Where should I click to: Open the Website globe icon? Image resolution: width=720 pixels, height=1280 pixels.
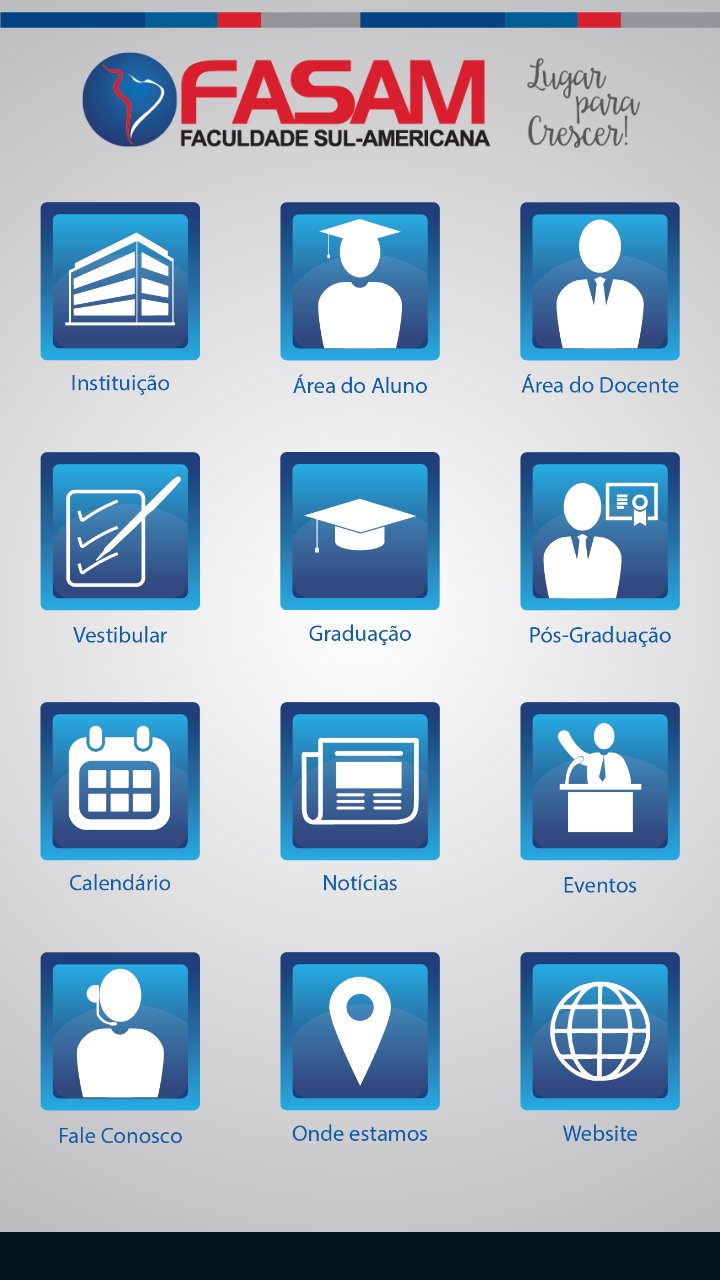coord(599,1031)
